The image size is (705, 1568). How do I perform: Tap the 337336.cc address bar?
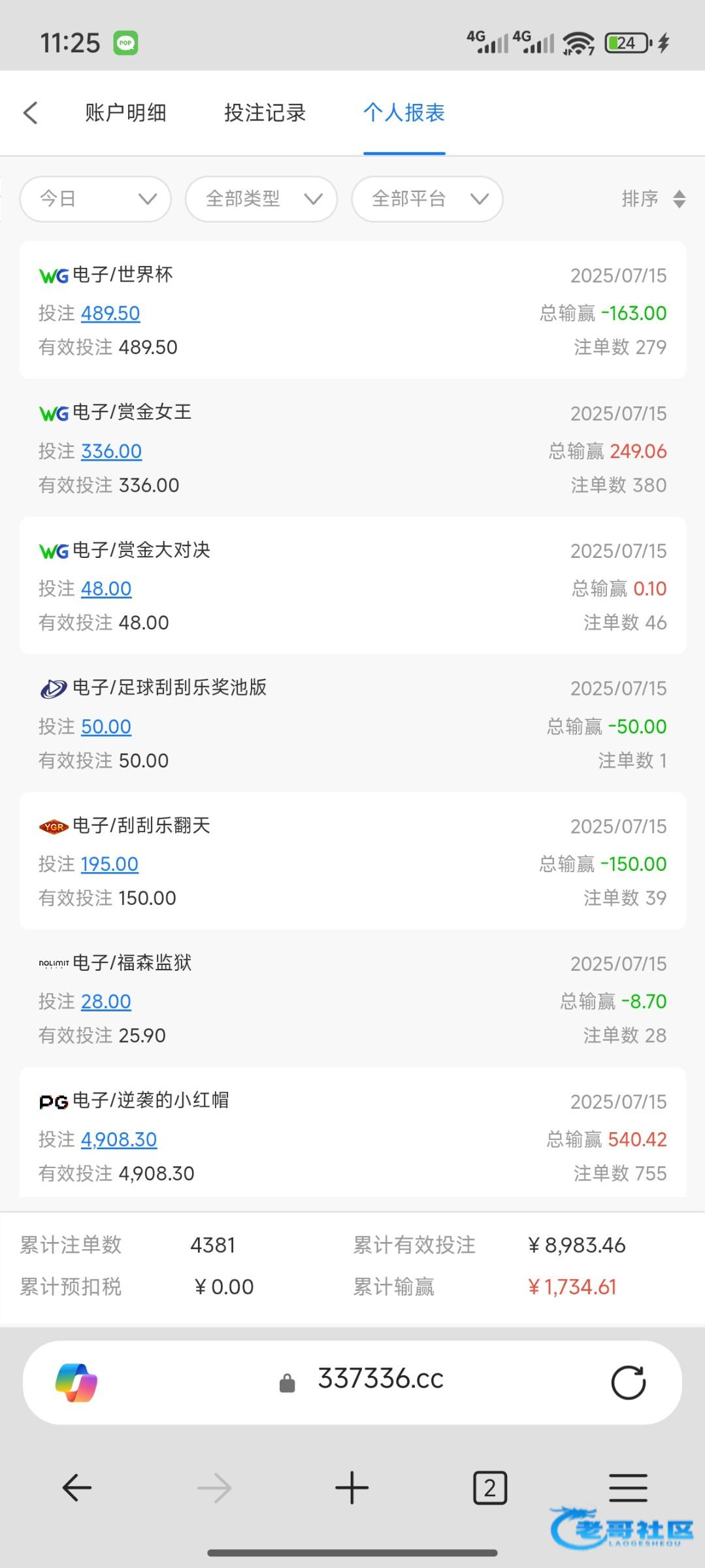pos(352,1382)
